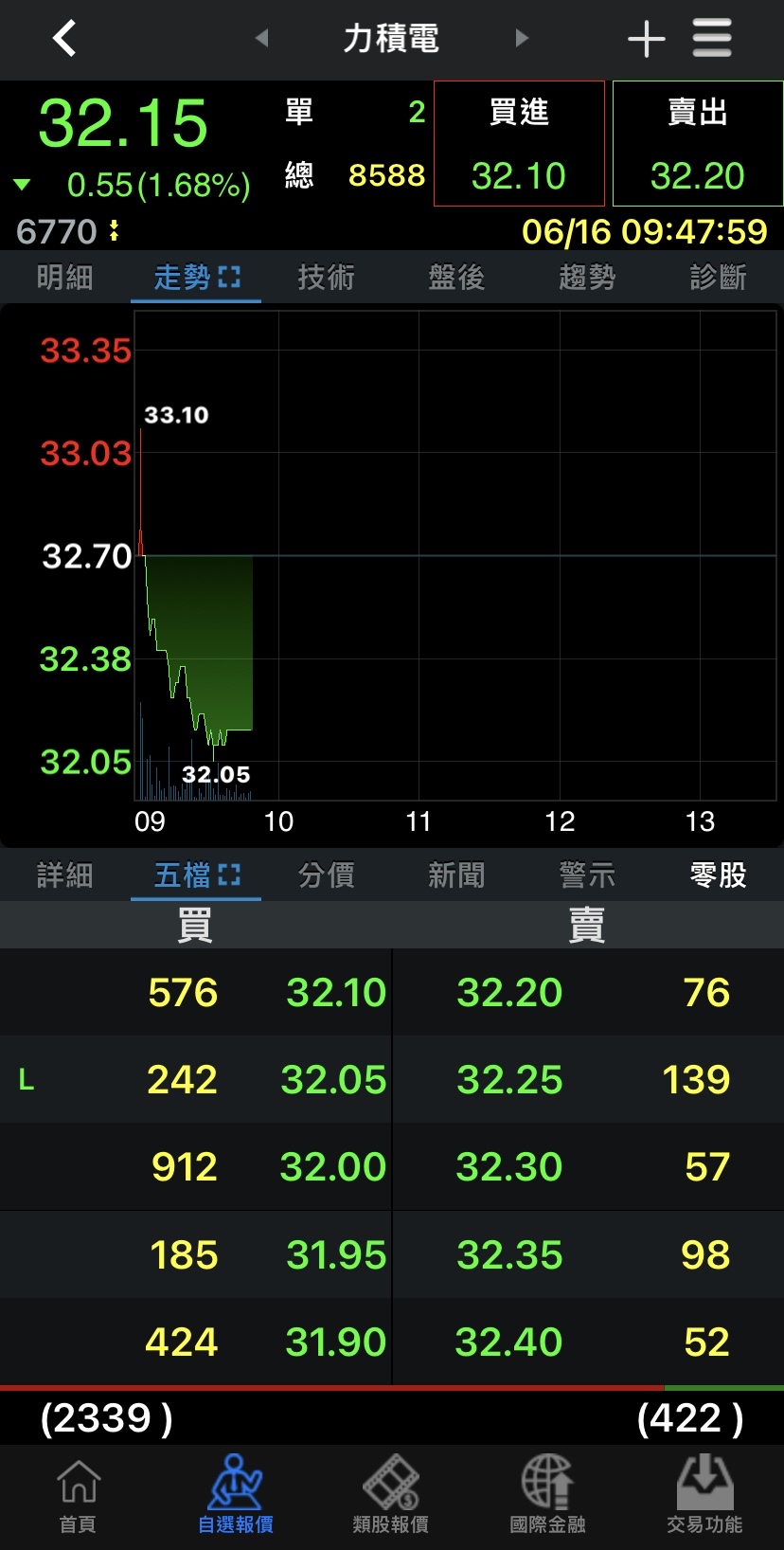Show the 分價 tab

coord(326,875)
